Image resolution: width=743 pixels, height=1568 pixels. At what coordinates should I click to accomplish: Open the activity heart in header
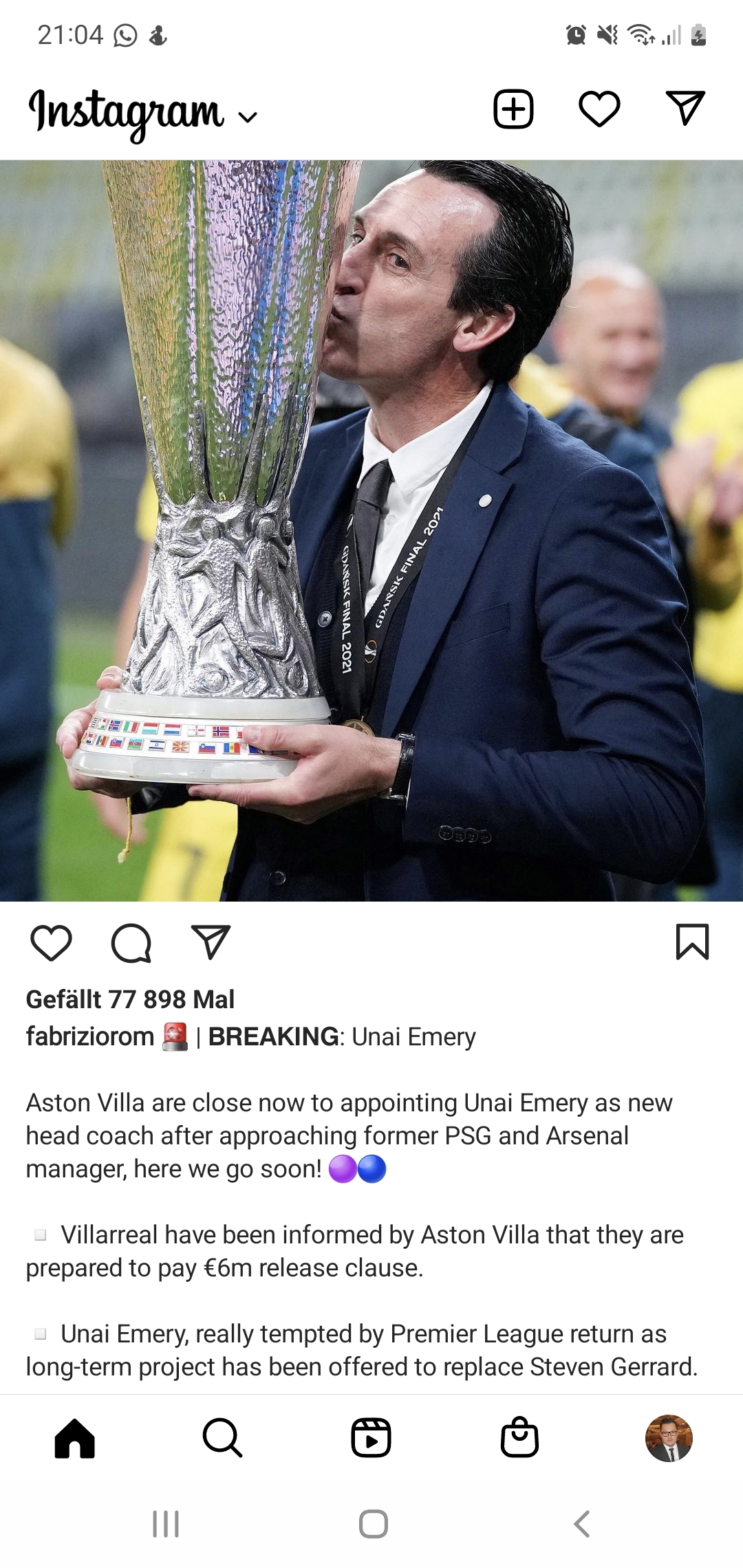pyautogui.click(x=599, y=109)
